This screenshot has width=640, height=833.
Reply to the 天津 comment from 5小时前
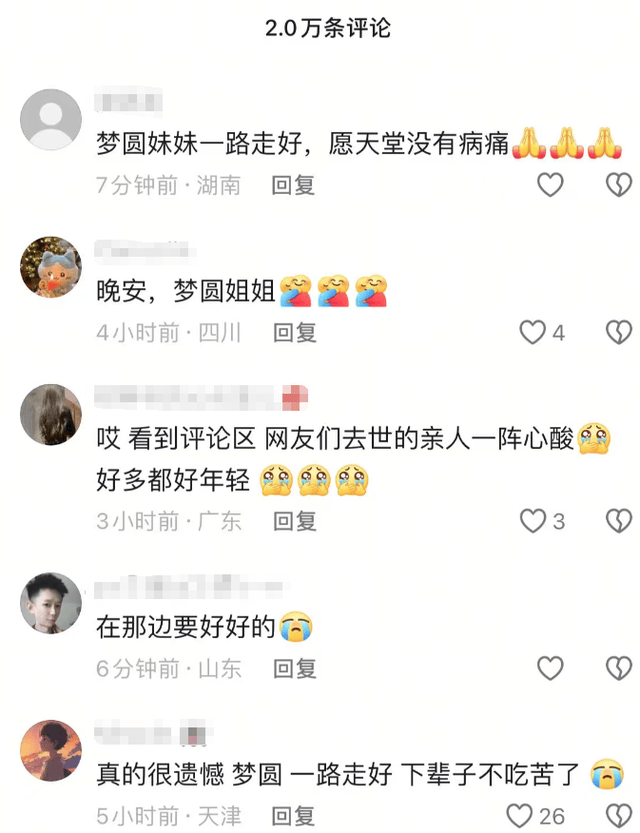coord(294,816)
